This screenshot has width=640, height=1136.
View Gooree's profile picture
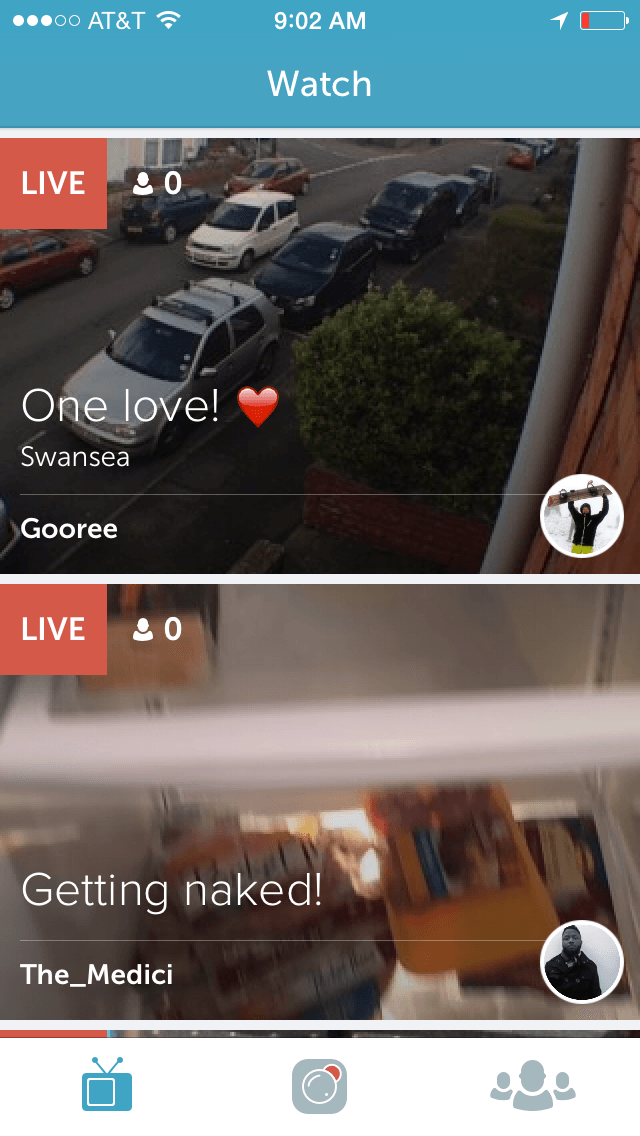pos(581,516)
